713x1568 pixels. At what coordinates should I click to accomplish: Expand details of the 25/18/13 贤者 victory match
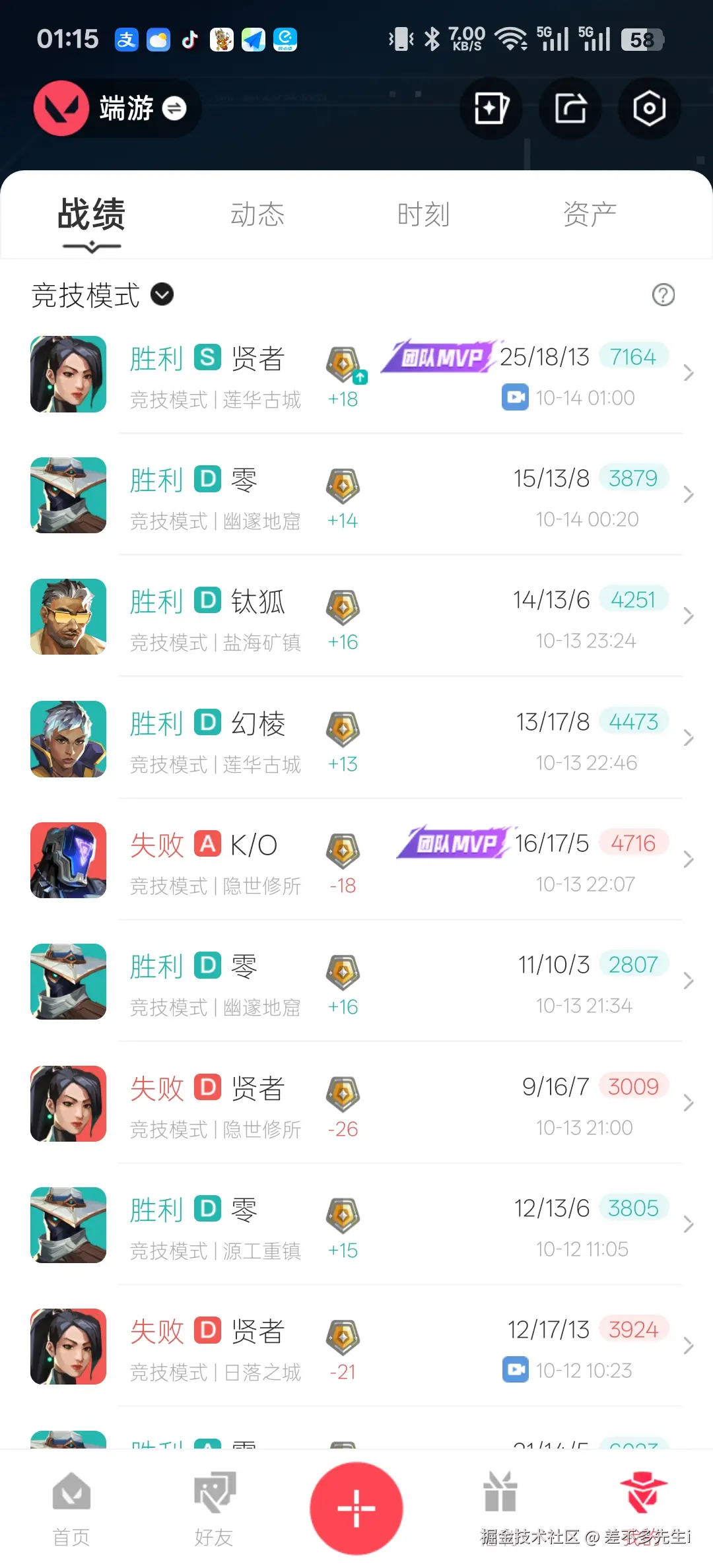689,374
